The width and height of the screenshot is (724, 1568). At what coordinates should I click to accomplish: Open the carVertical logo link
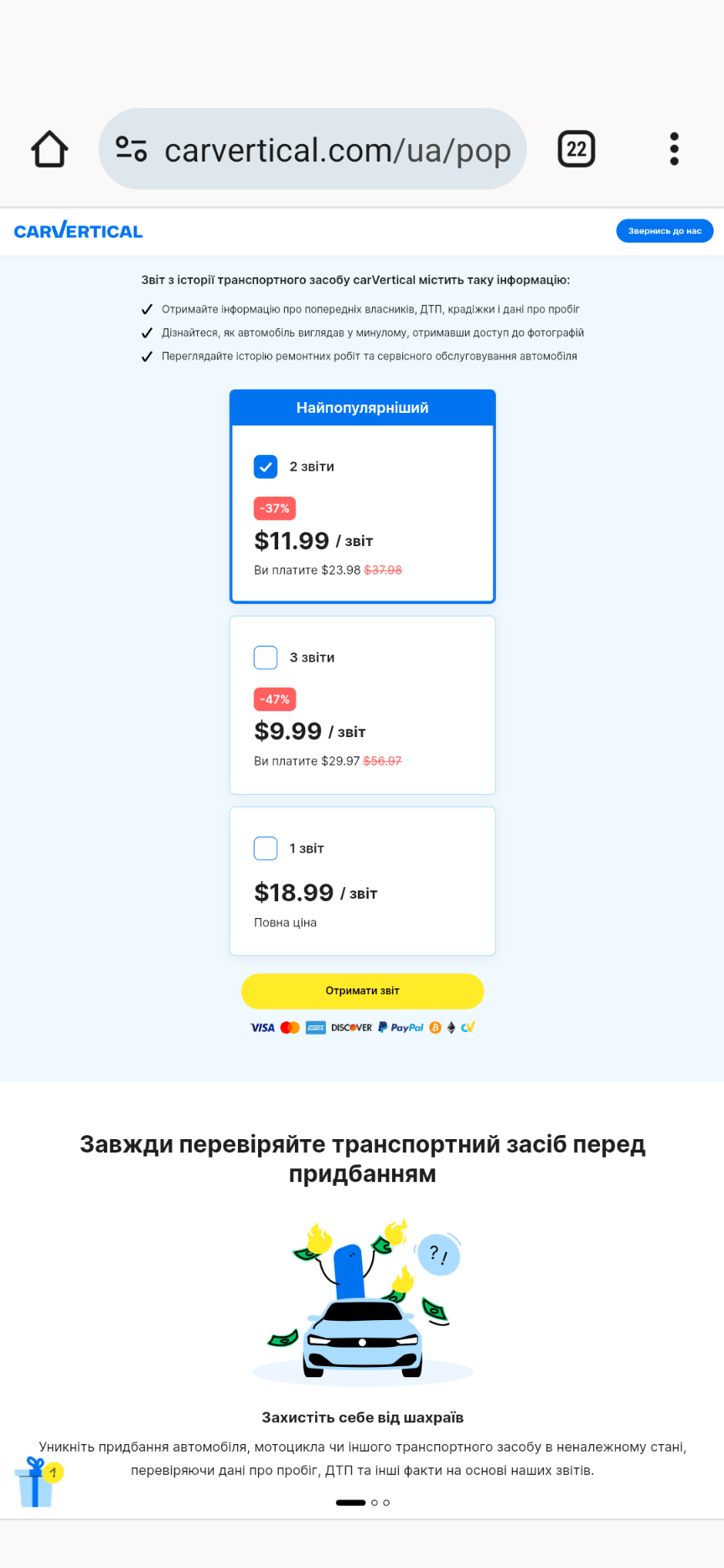click(79, 231)
